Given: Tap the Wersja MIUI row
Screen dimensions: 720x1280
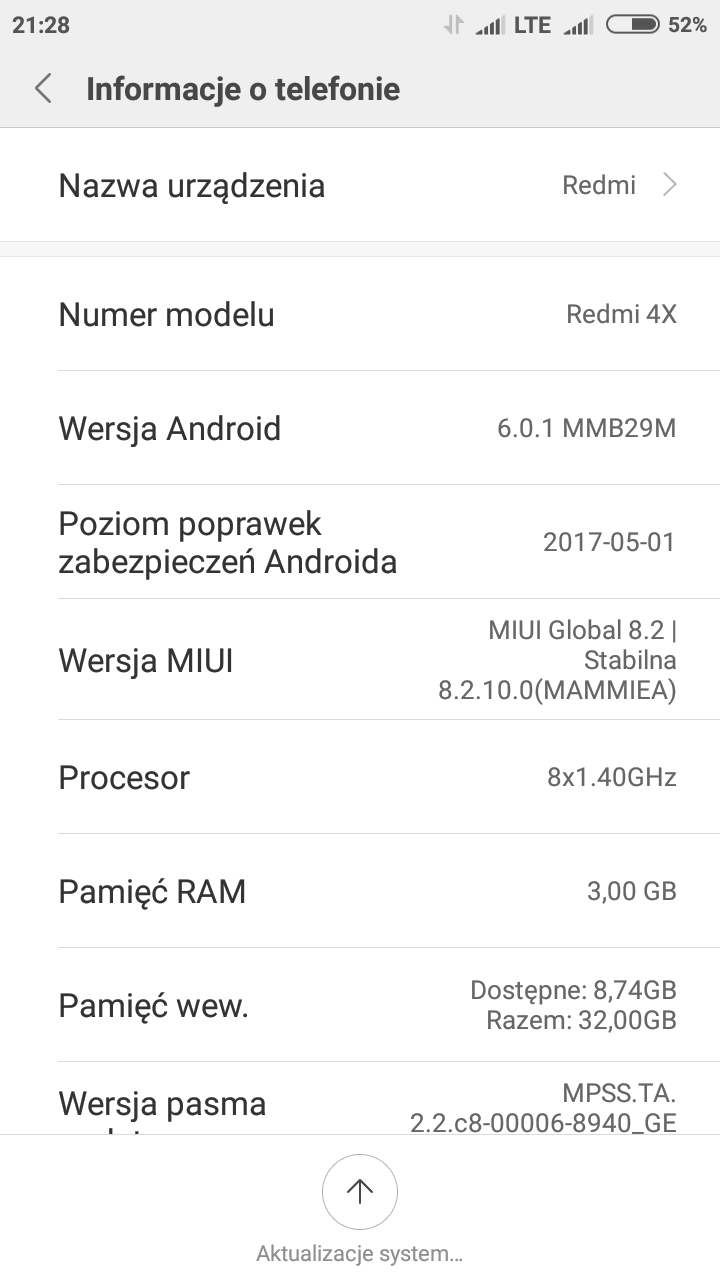Looking at the screenshot, I should (x=360, y=660).
